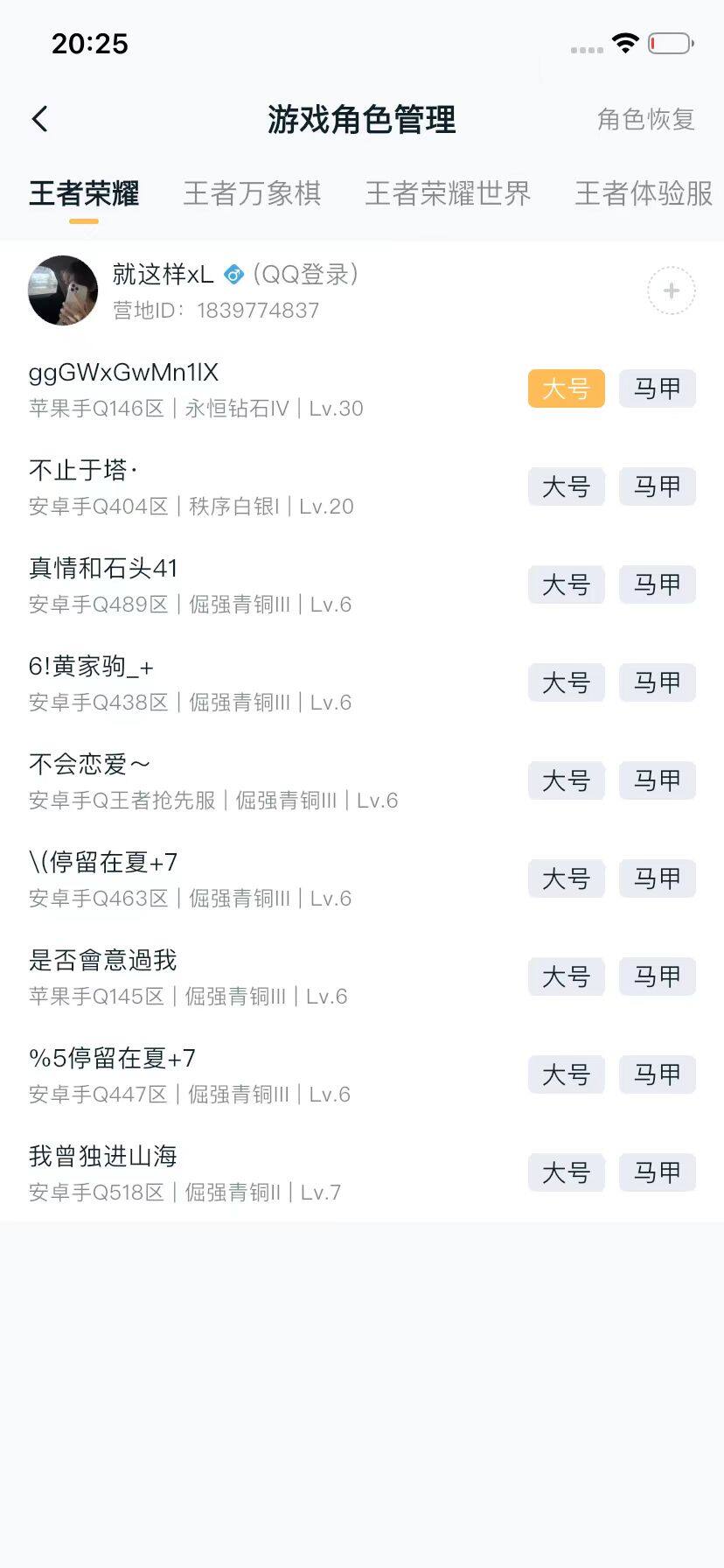Switch to the 王者万象棋 tab
The width and height of the screenshot is (724, 1568).
(252, 193)
